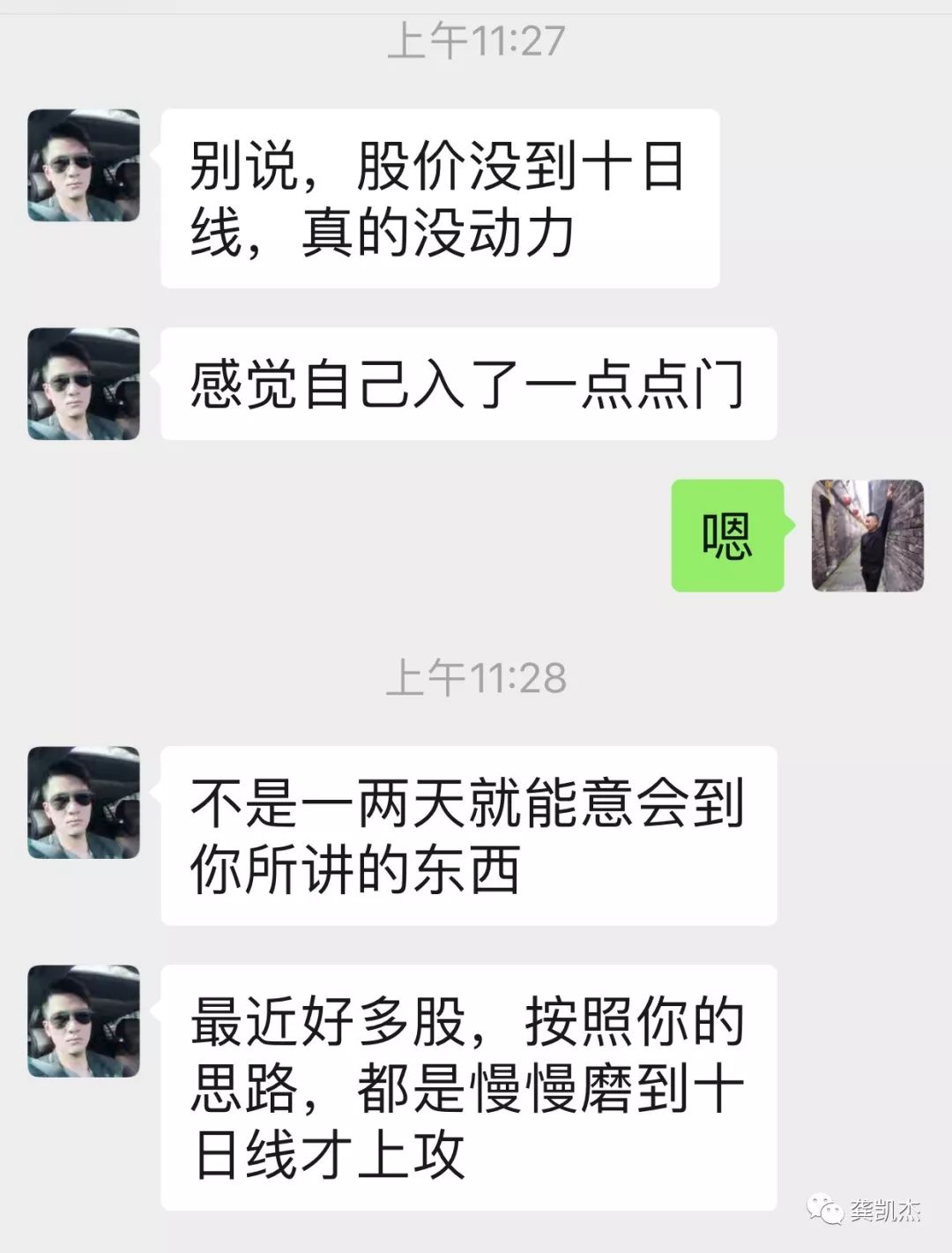Click the avatar beside the 感觉自己入了一点点门 message
The height and width of the screenshot is (1253, 952).
click(x=85, y=383)
